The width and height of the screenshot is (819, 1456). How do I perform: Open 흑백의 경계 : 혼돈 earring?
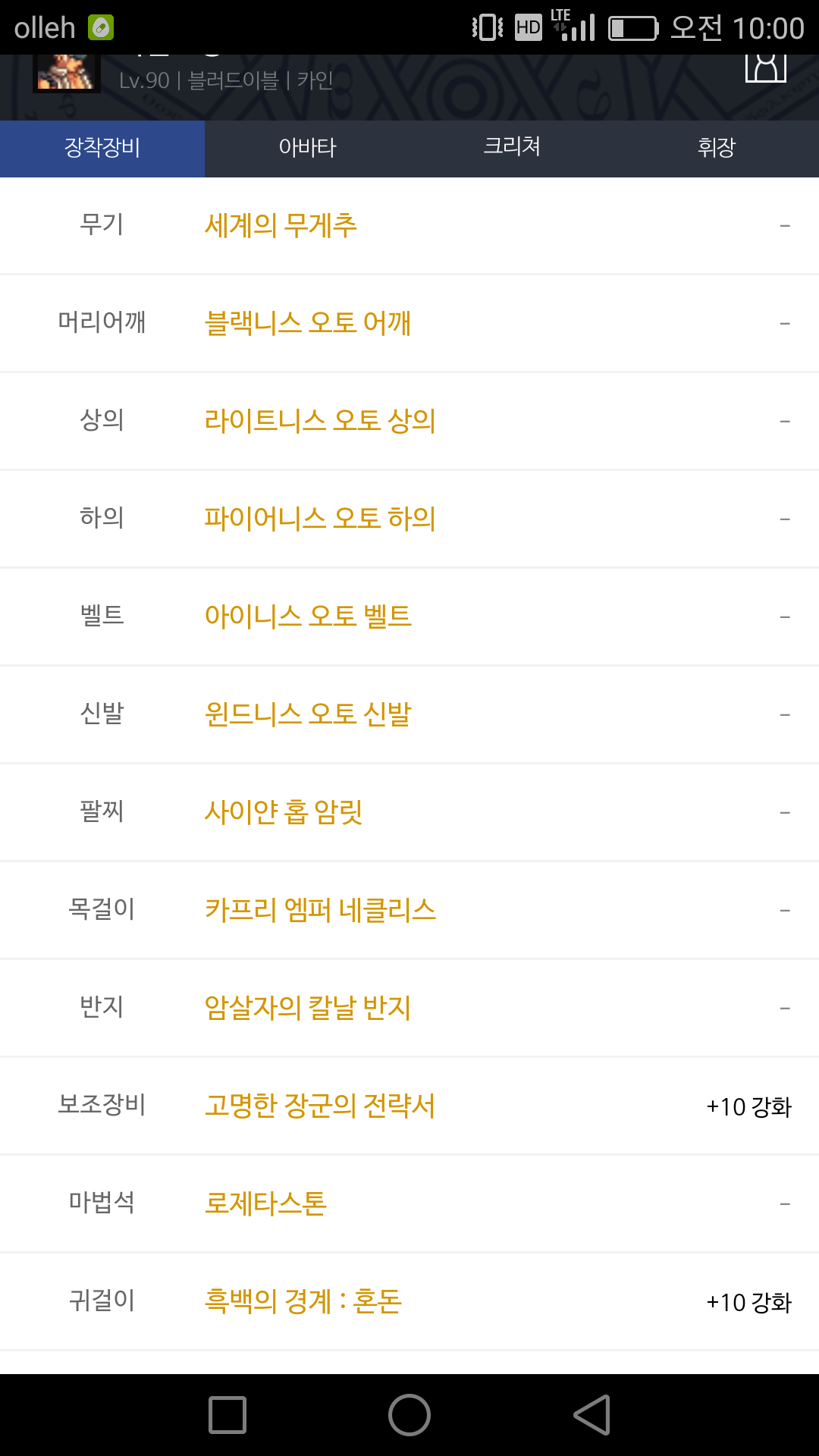click(303, 1302)
